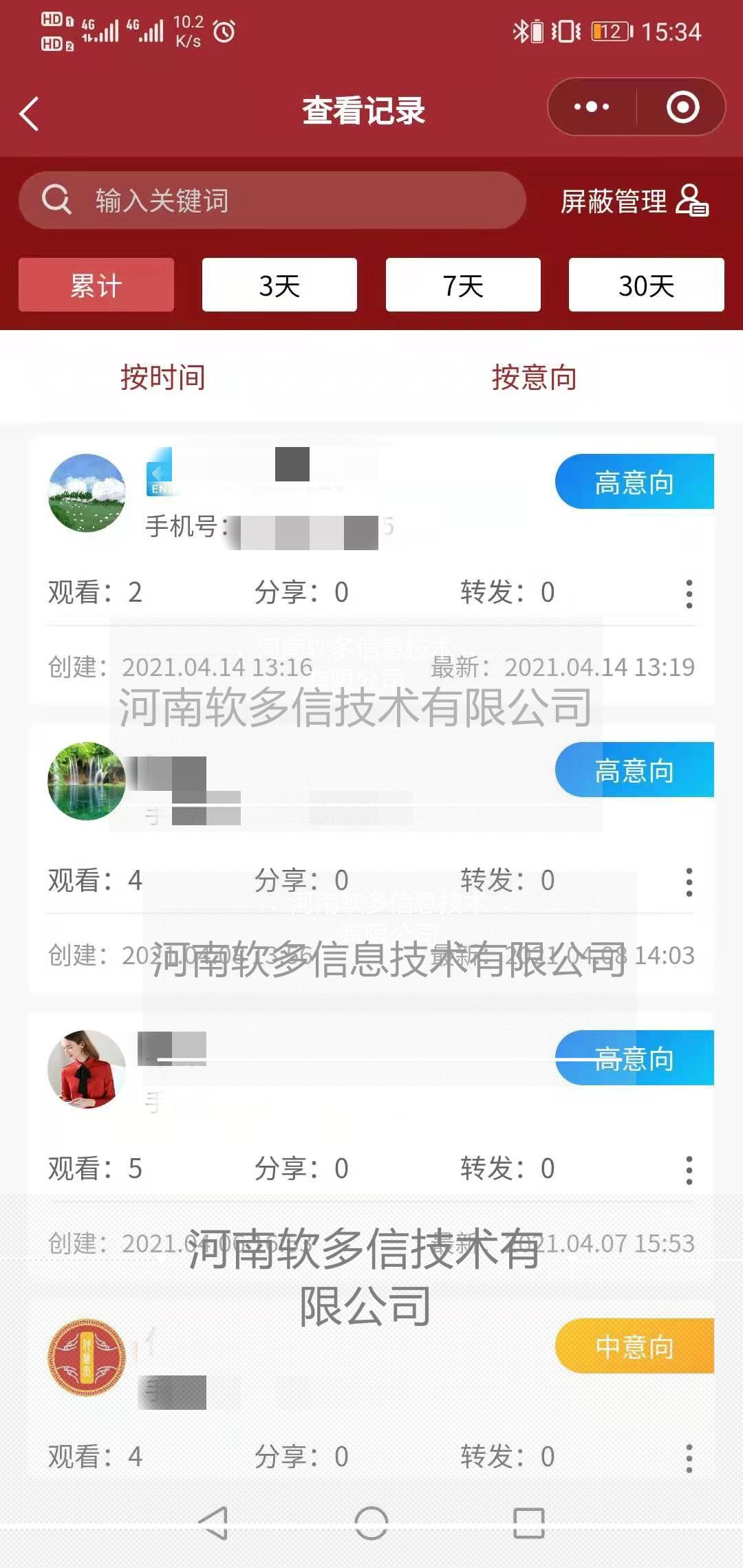Open the three-dot menu beside 观看：4

click(690, 882)
